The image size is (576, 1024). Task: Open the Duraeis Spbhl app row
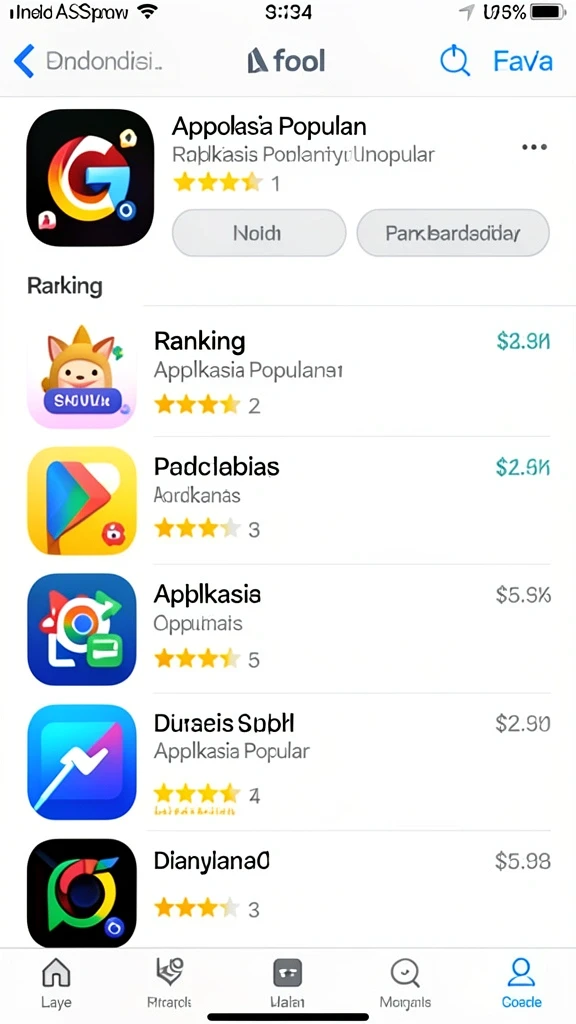288,761
